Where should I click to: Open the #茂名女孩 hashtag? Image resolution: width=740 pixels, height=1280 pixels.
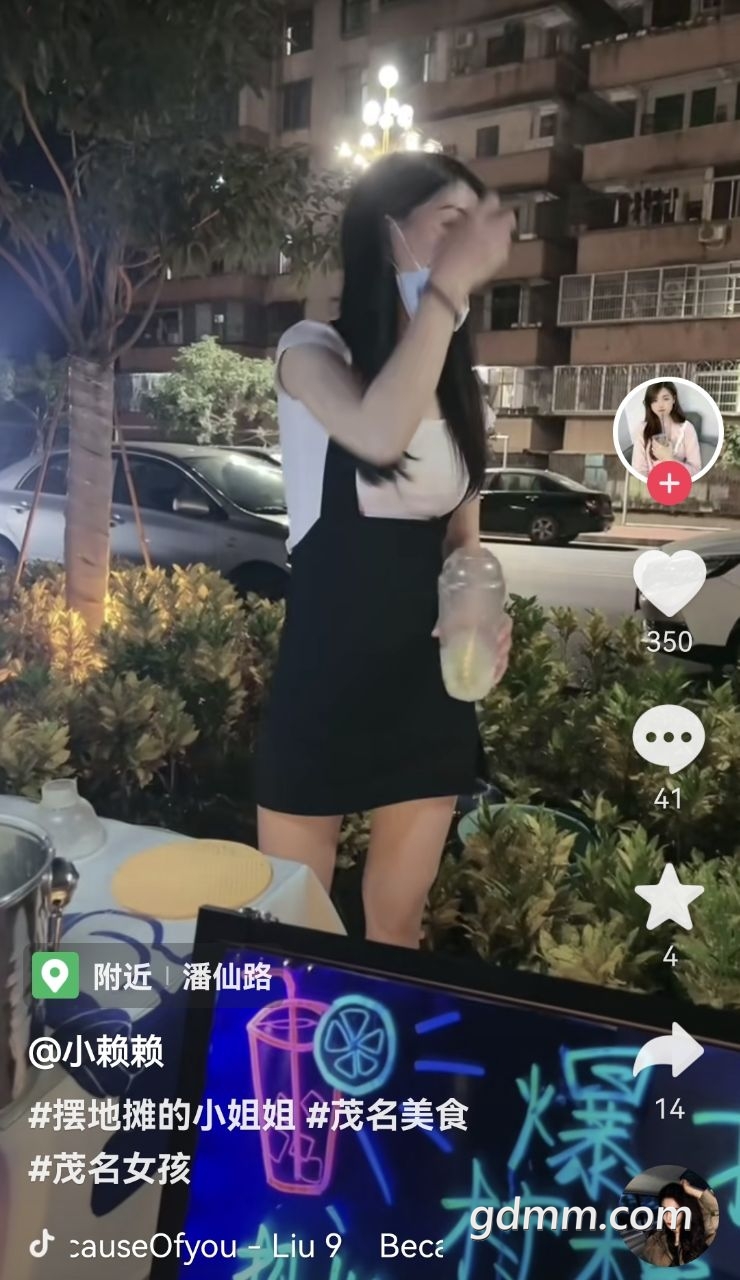[109, 1168]
